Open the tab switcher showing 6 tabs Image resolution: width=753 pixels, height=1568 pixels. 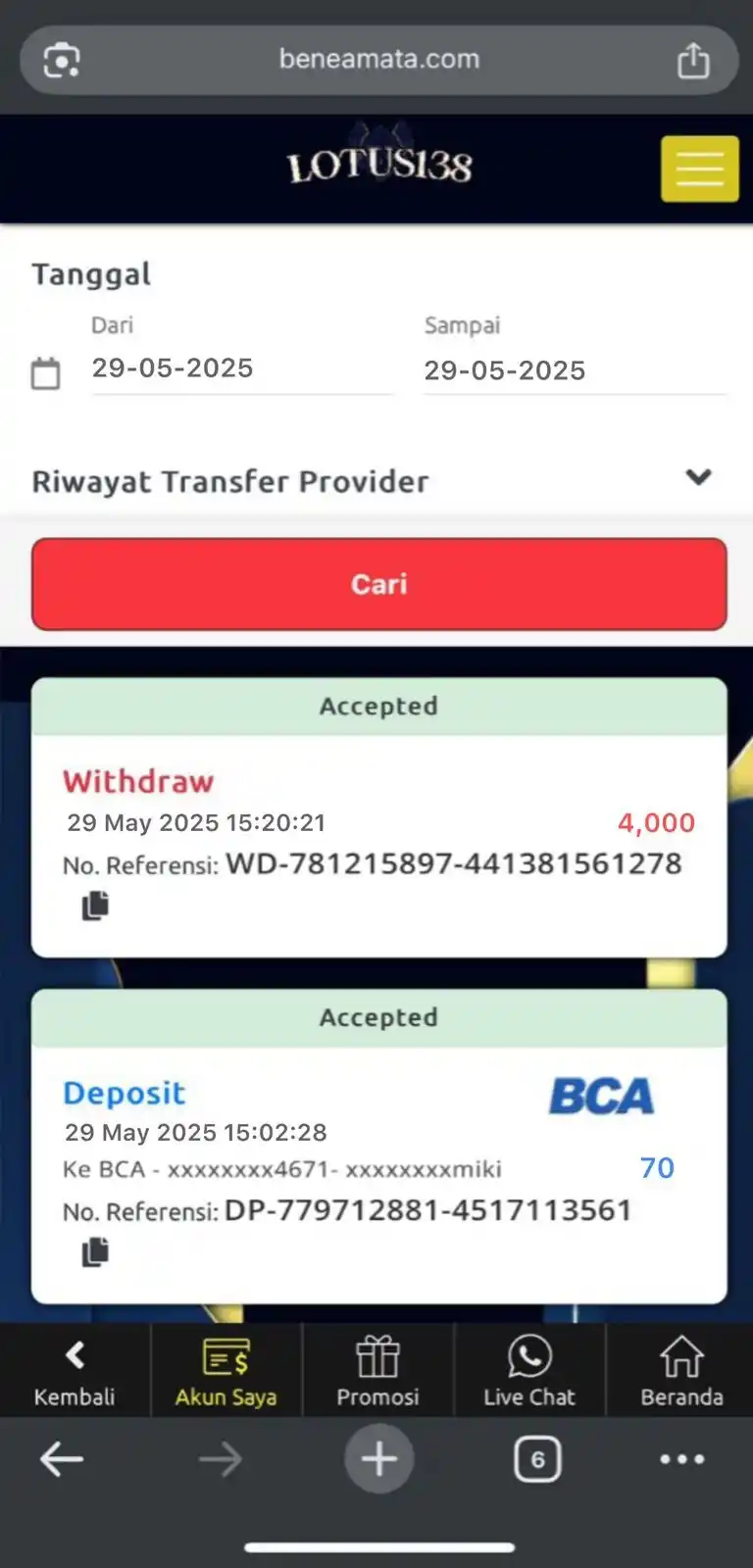[535, 1458]
